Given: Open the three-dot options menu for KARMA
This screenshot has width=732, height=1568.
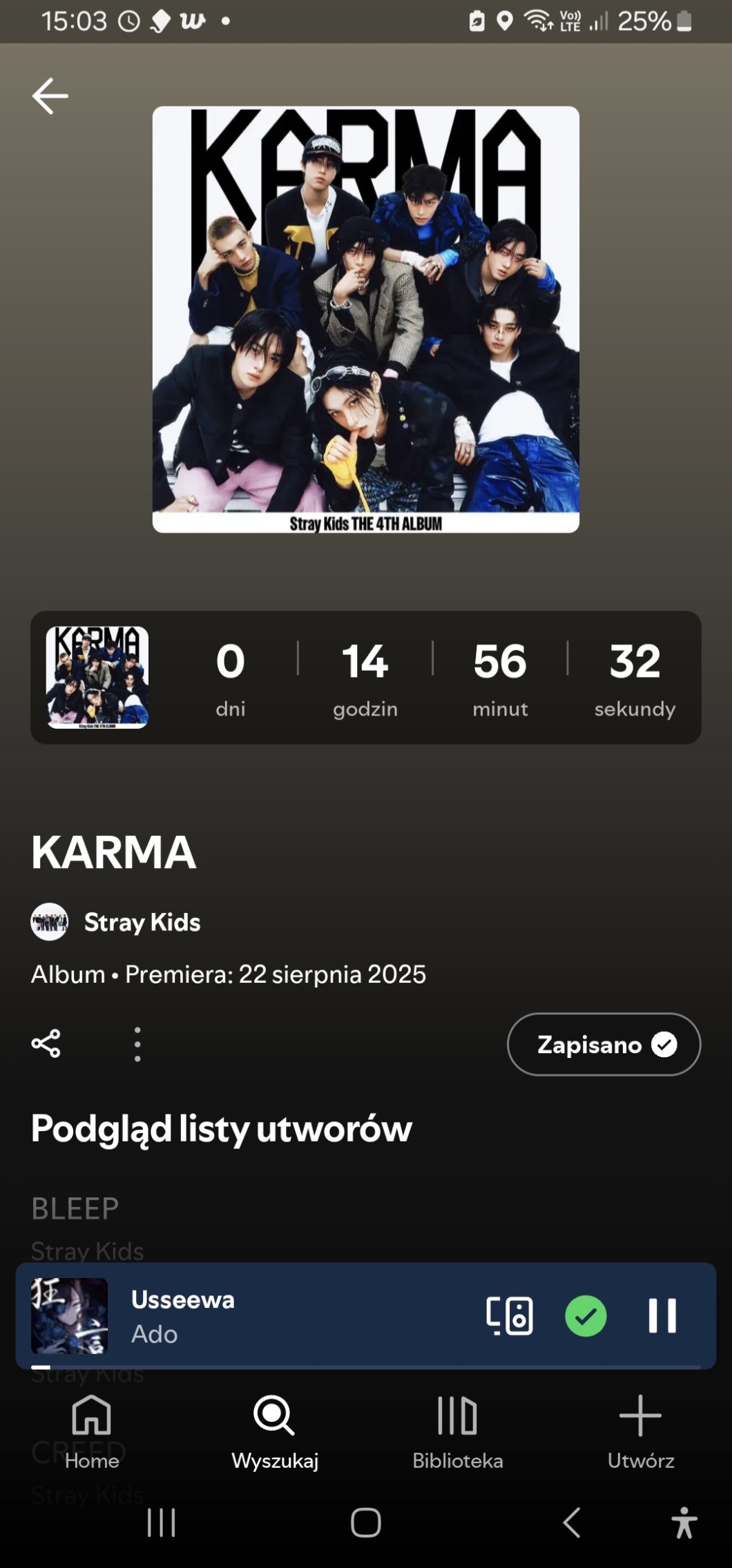Looking at the screenshot, I should (x=137, y=1043).
